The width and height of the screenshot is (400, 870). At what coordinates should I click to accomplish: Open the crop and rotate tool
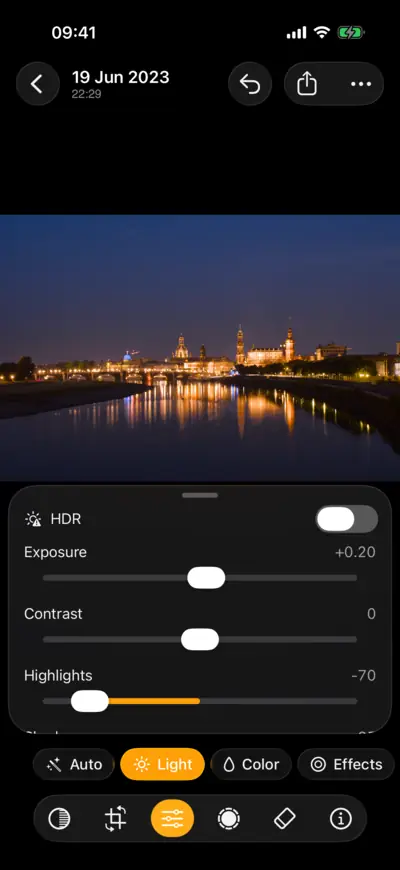click(115, 818)
